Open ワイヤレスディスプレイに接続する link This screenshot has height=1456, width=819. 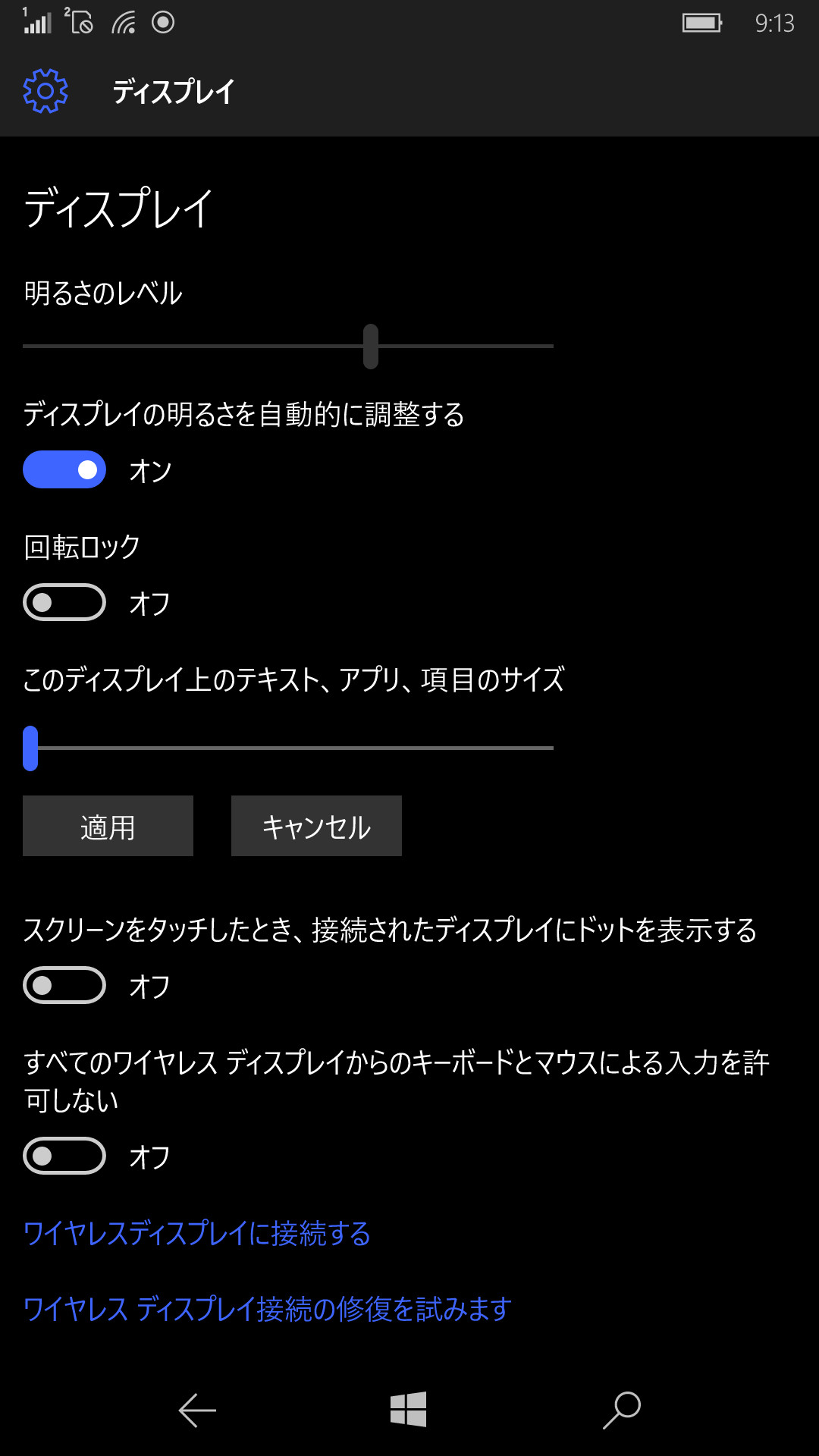197,1233
